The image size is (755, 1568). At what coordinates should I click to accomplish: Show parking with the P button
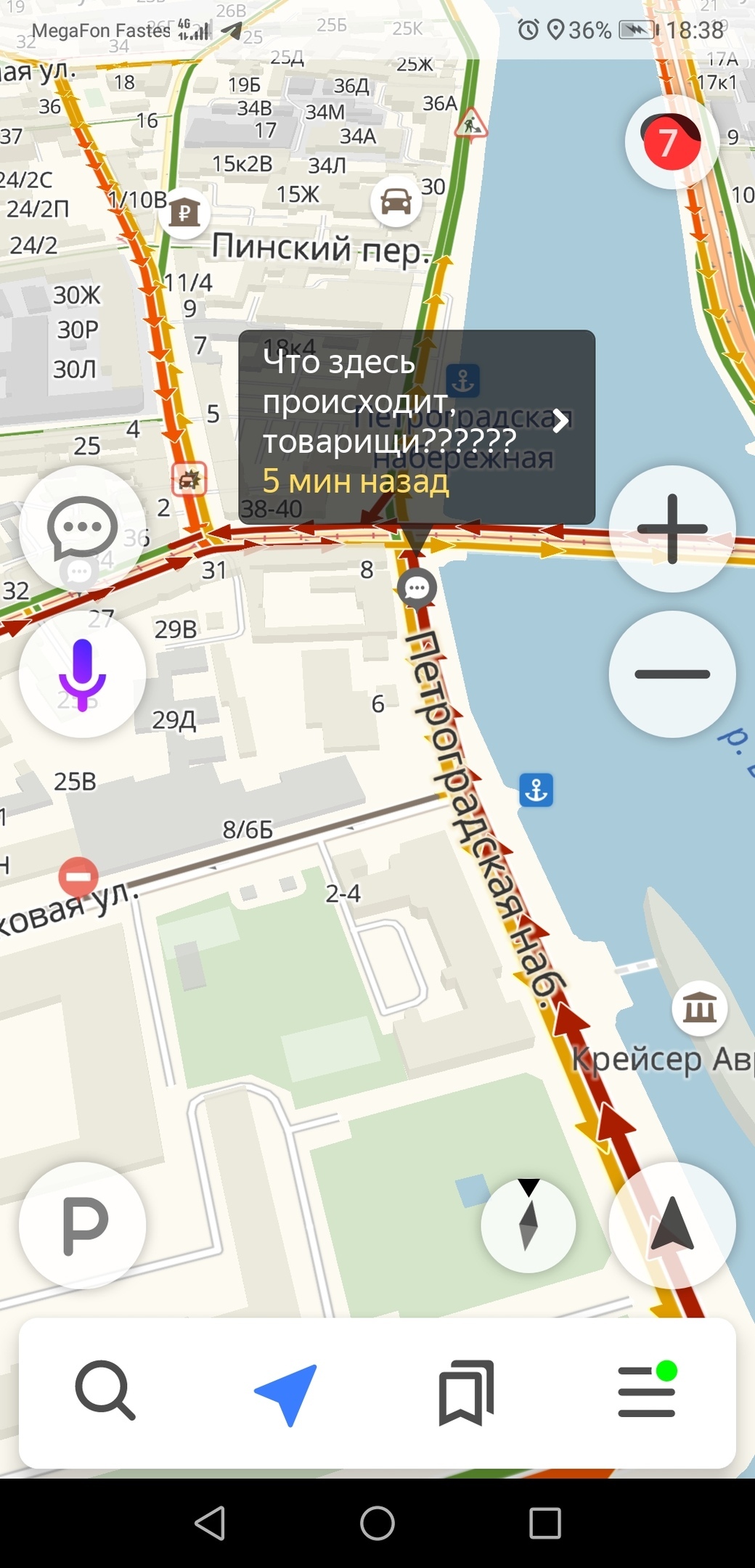(82, 1225)
